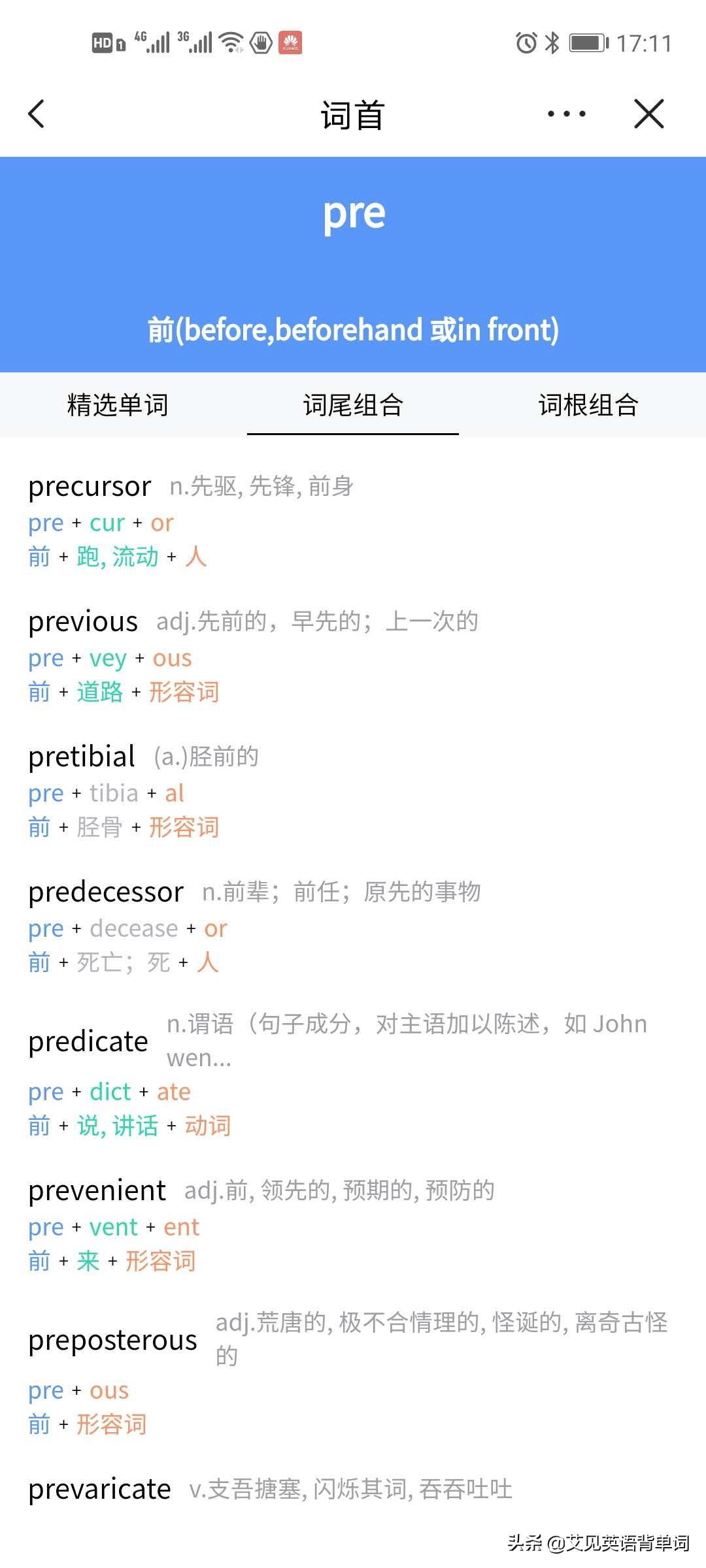
Task: Tap the word precursor
Action: pos(89,485)
